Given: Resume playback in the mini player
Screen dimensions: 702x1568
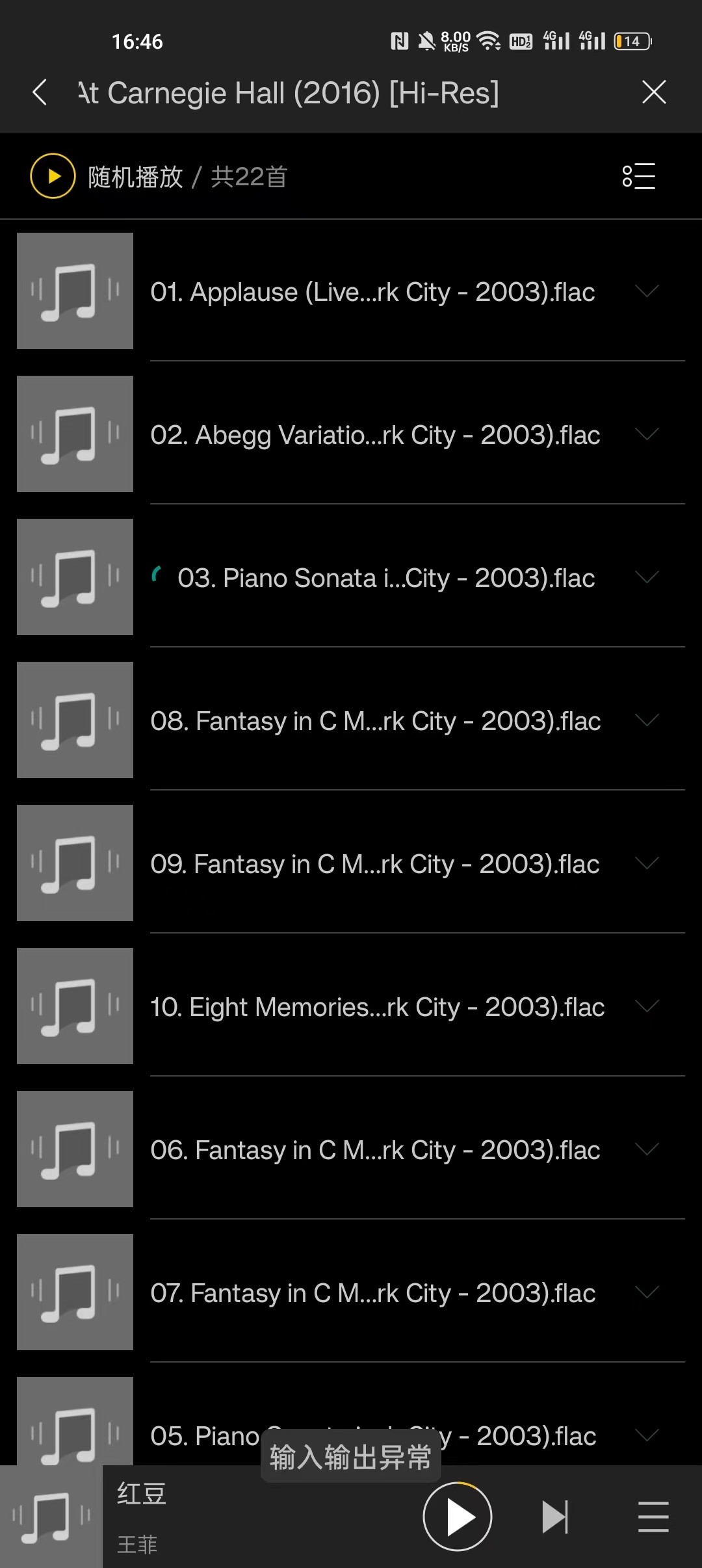Looking at the screenshot, I should (x=458, y=1517).
